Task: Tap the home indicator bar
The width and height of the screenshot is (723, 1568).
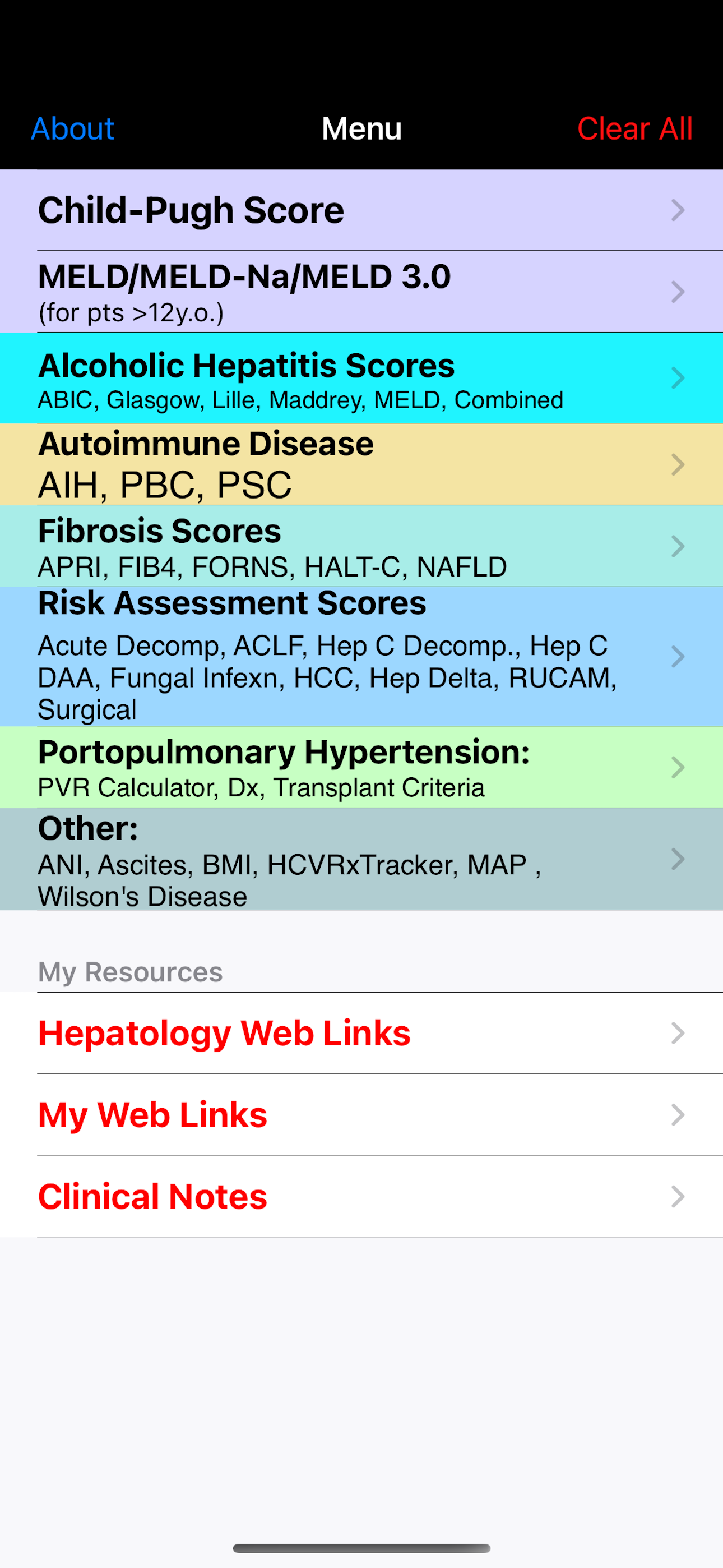Action: (361, 1547)
